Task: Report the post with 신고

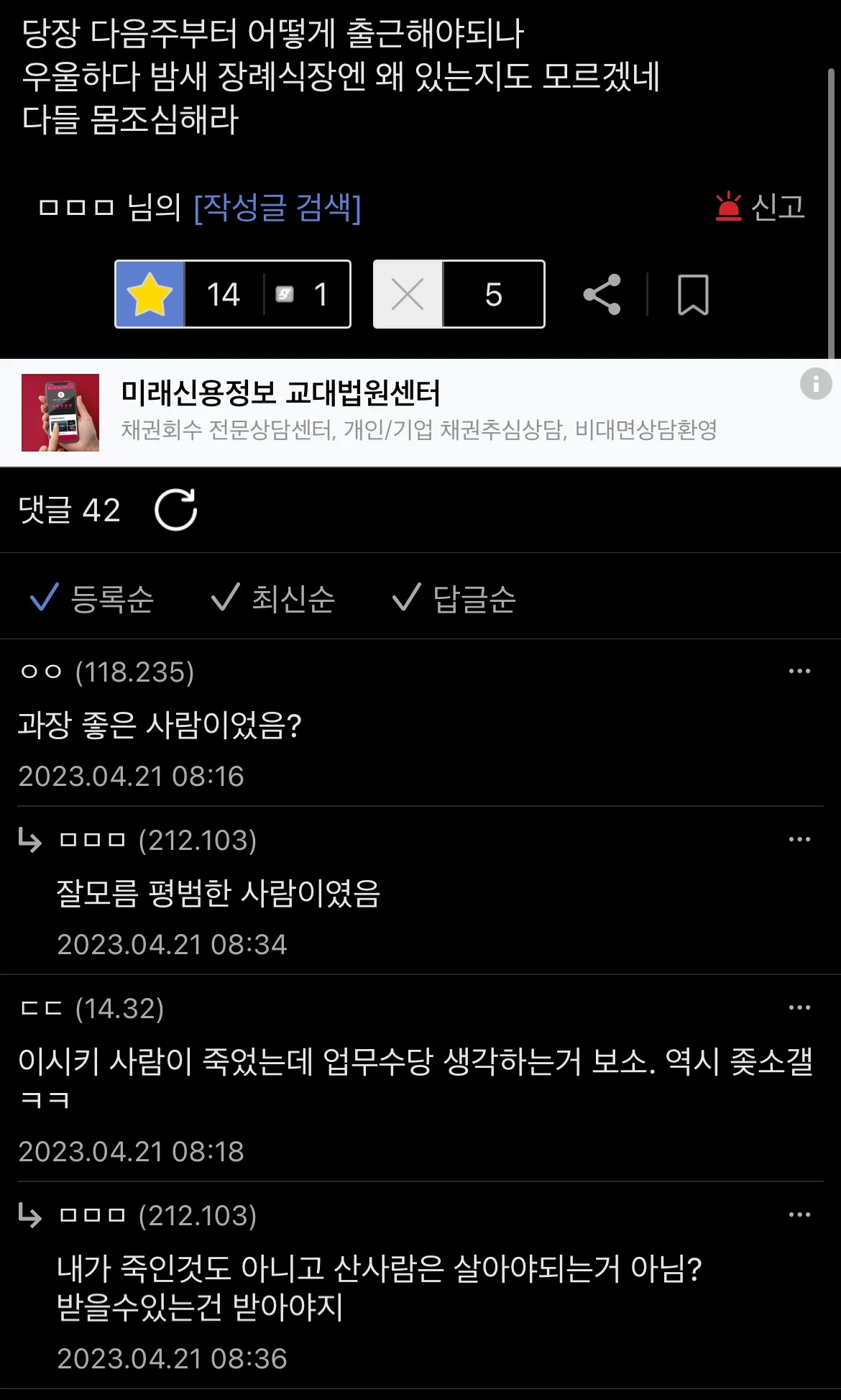Action: [x=760, y=207]
